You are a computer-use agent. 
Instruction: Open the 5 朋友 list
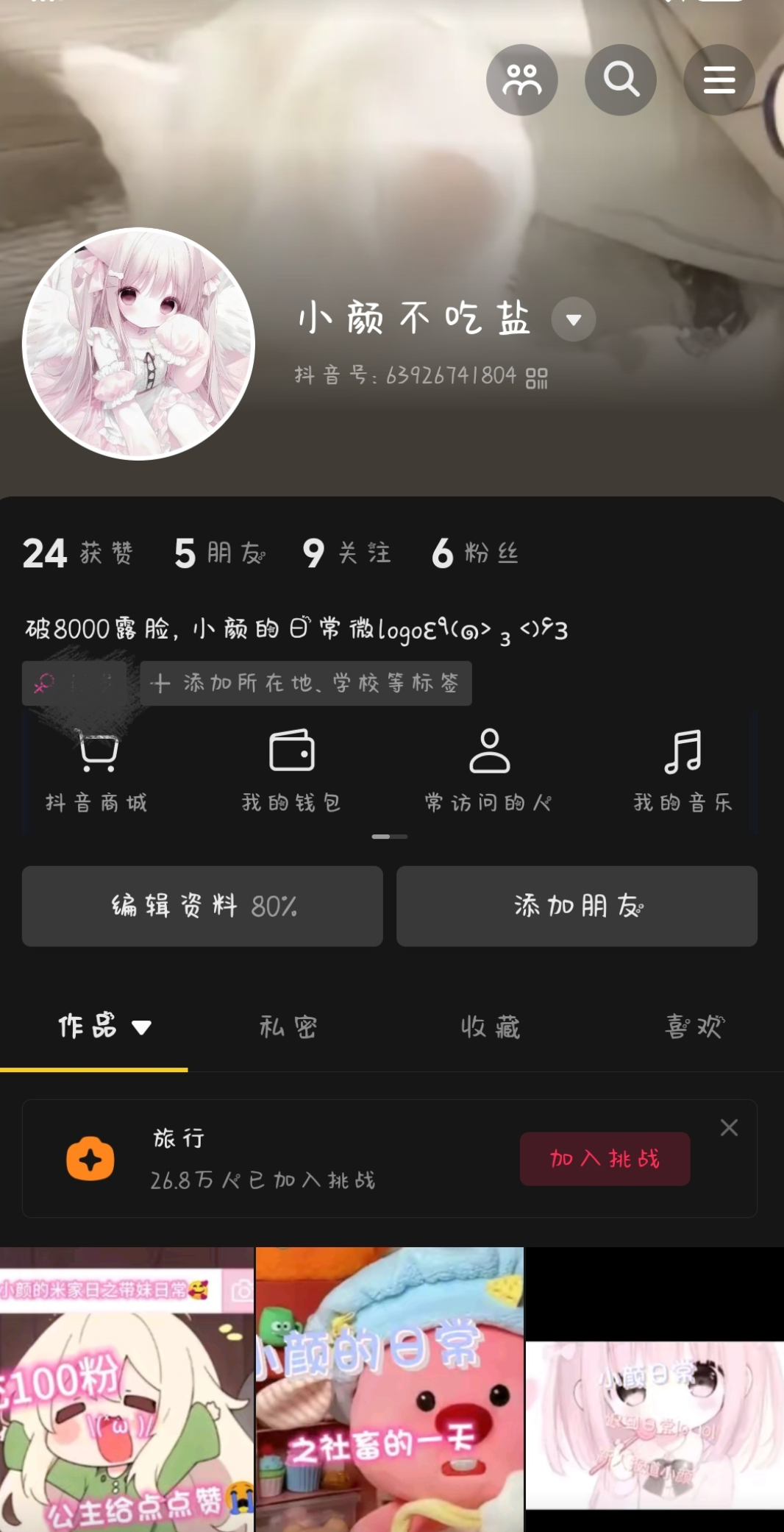tap(219, 553)
